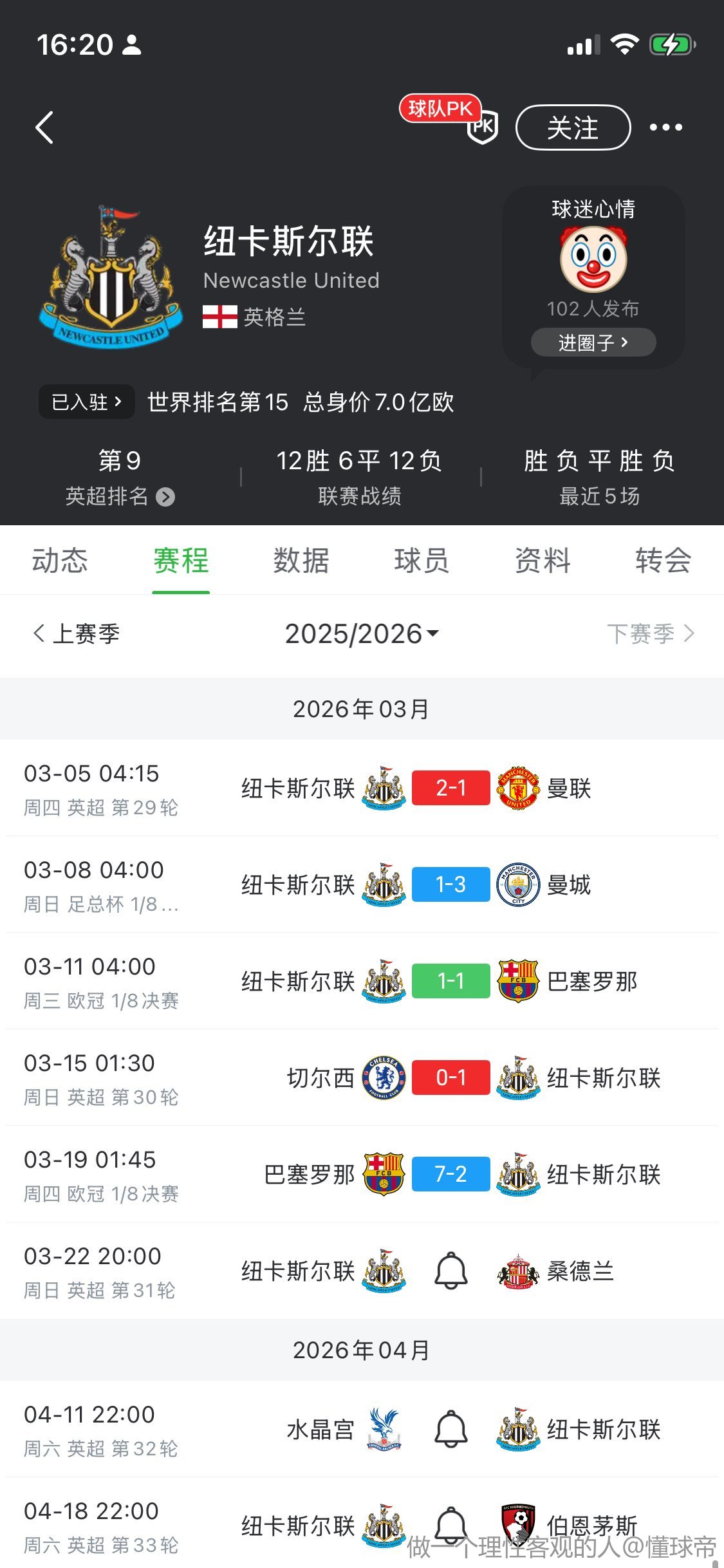
Task: Open the 03-15 切尔西 match details
Action: click(450, 1078)
